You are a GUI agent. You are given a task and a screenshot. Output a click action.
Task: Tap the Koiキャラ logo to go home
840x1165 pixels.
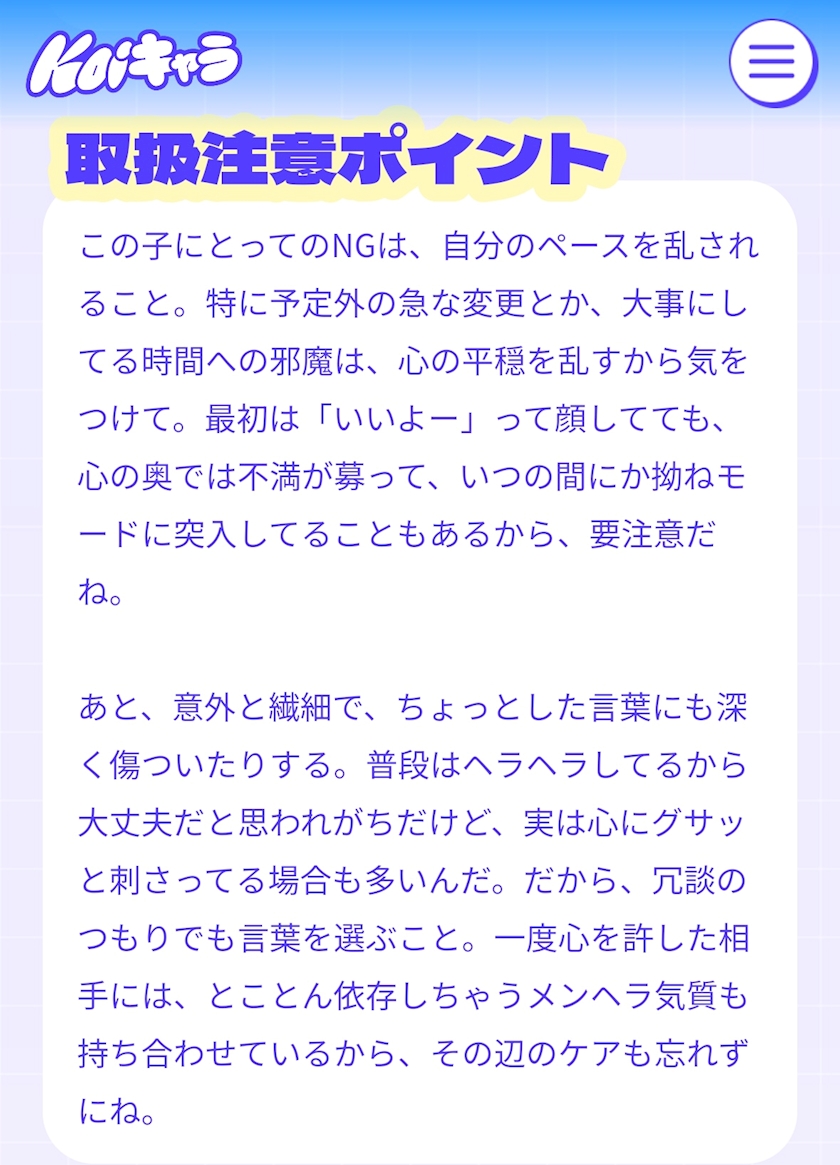[134, 64]
